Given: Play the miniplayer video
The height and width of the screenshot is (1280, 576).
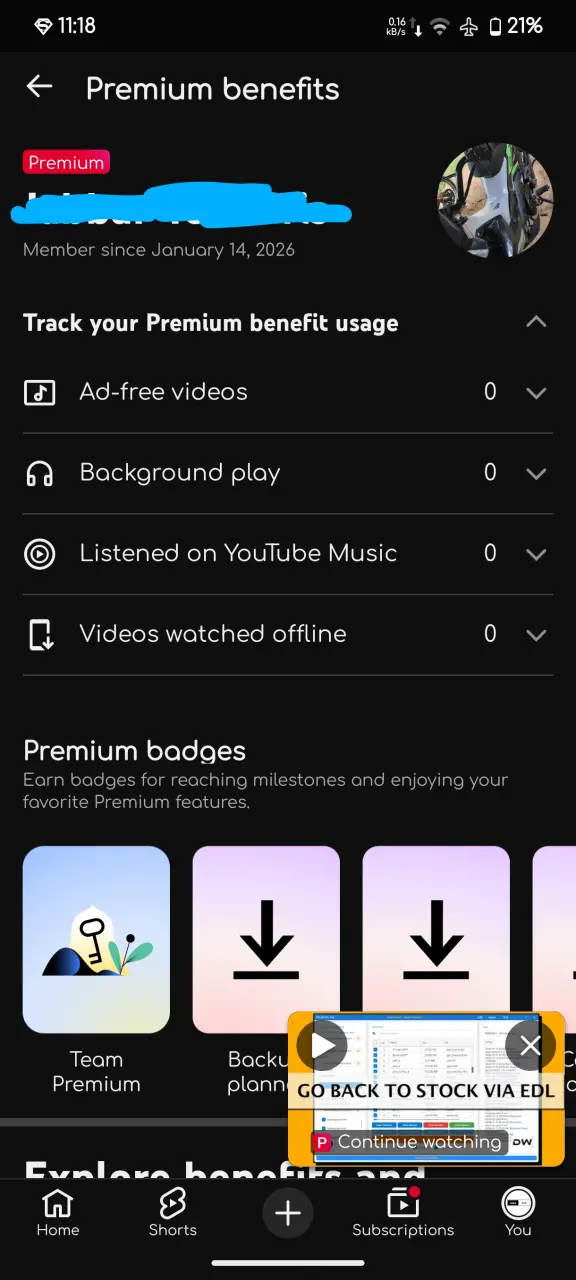Looking at the screenshot, I should (x=322, y=1045).
